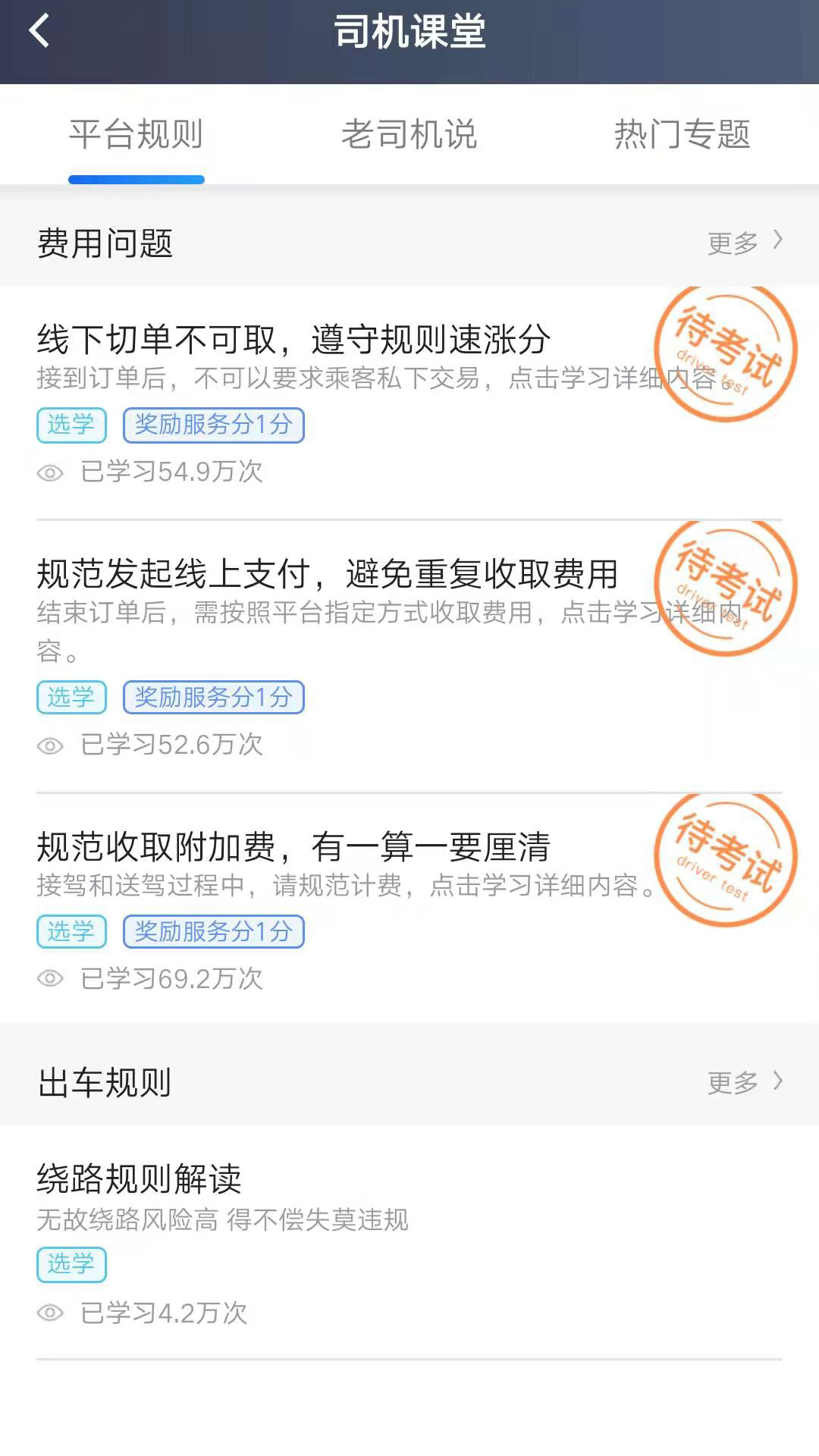This screenshot has width=819, height=1456.
Task: Tap the eye icon beside 已学习4.2万次
Action: click(50, 1314)
